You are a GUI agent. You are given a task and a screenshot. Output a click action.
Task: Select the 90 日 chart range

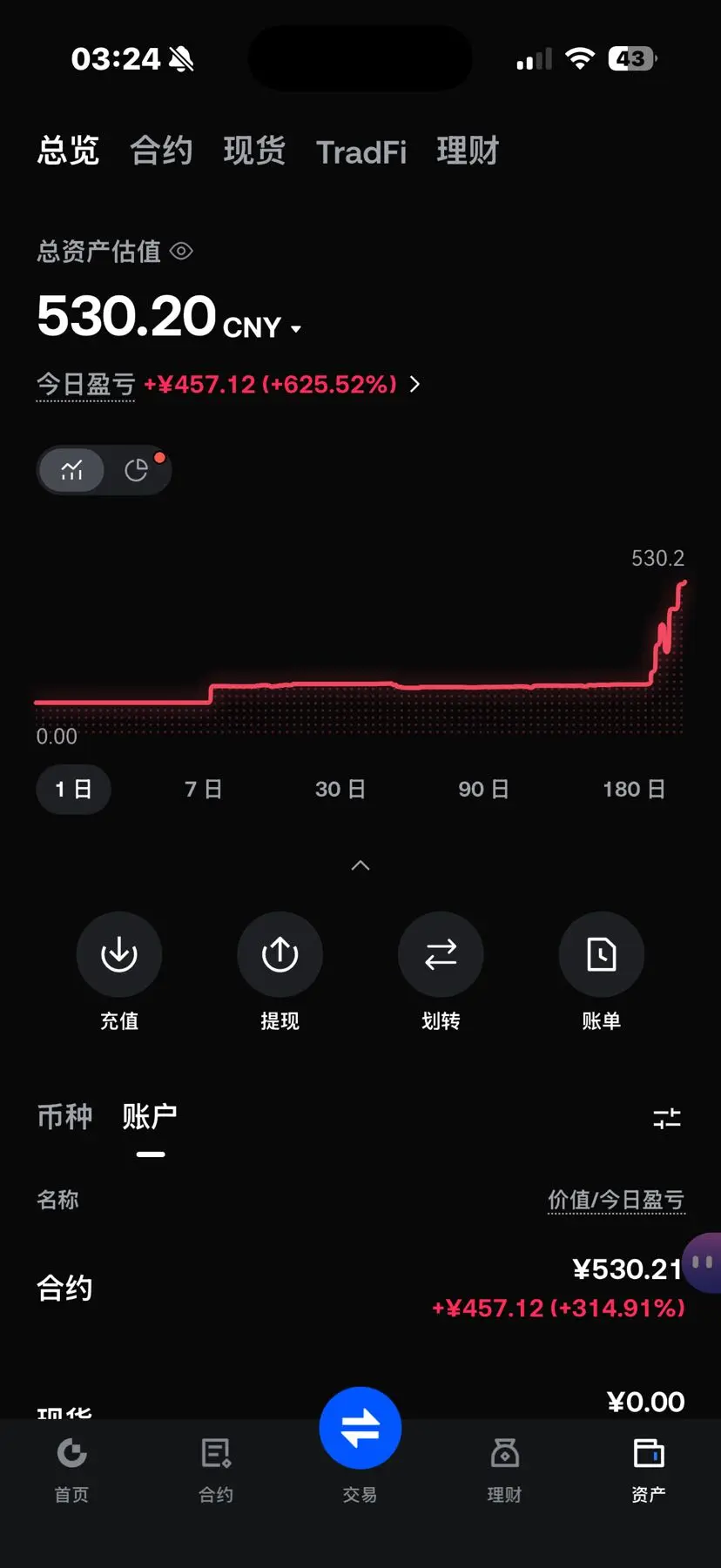(x=483, y=789)
